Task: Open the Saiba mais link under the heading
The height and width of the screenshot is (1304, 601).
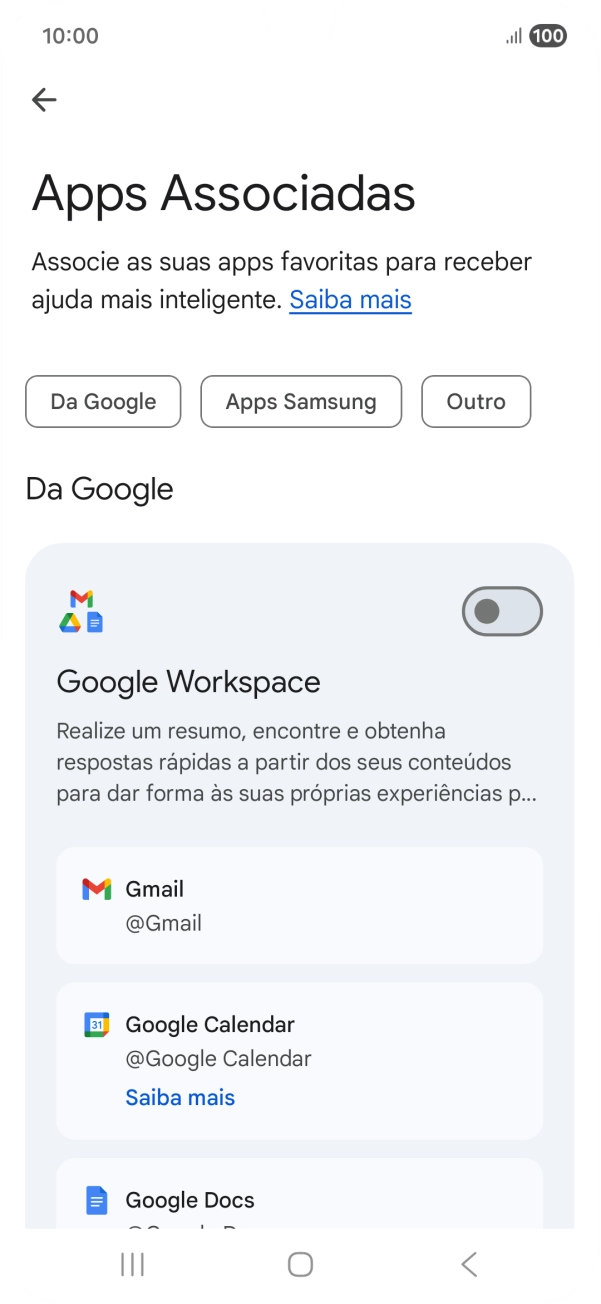Action: tap(350, 300)
